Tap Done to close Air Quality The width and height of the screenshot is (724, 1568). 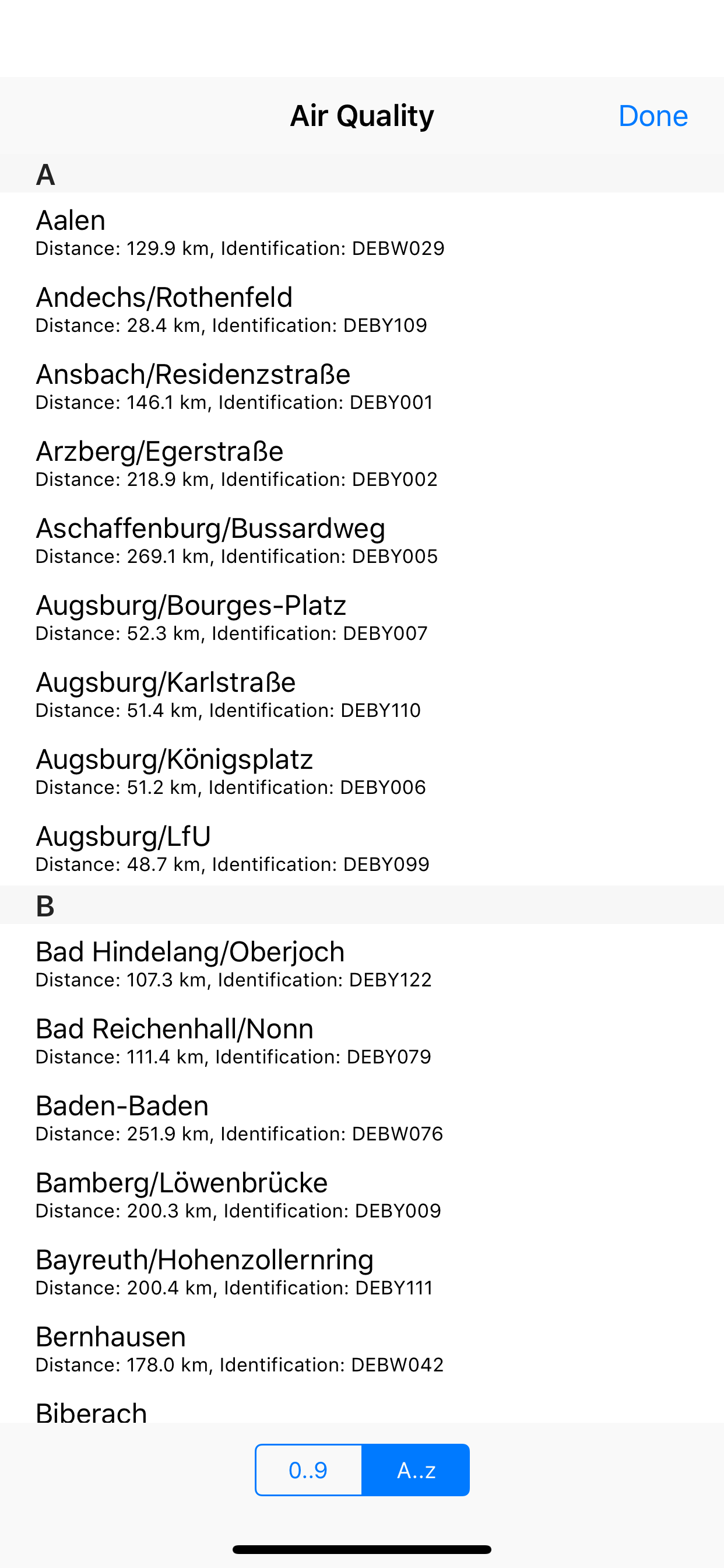[x=653, y=116]
